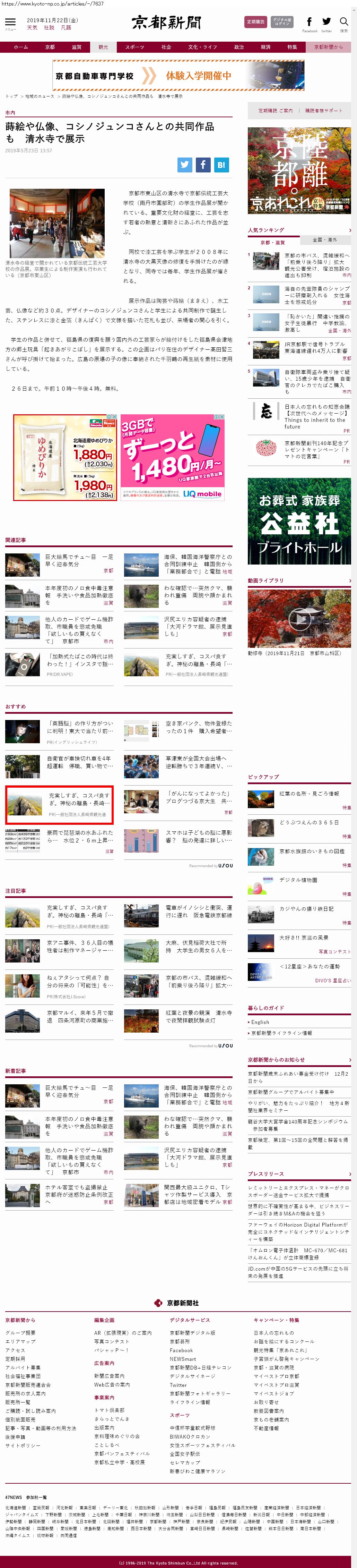Play the 勧修寺 video
The width and height of the screenshot is (357, 1568).
click(299, 618)
